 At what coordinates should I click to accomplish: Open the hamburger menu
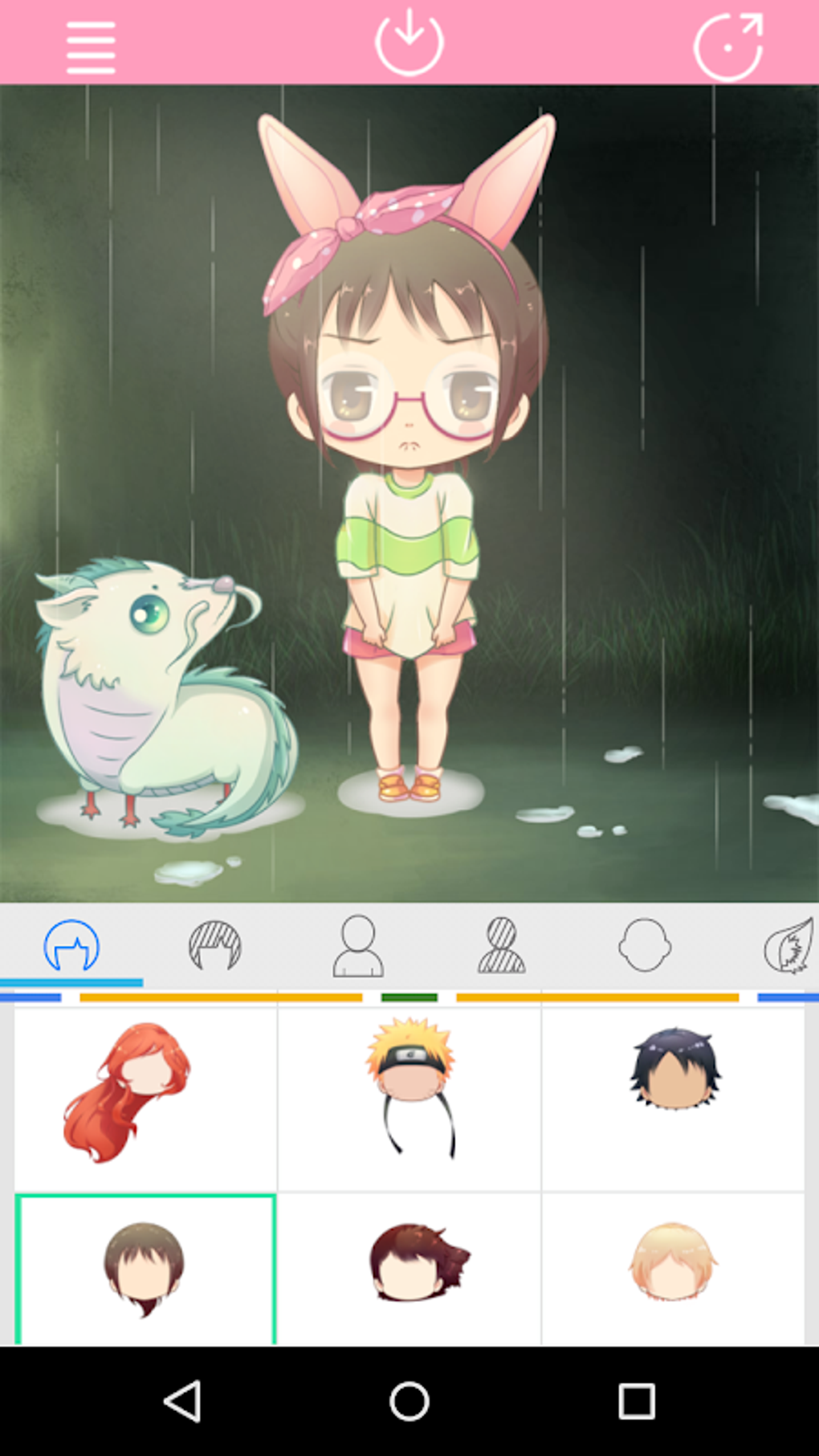(91, 47)
